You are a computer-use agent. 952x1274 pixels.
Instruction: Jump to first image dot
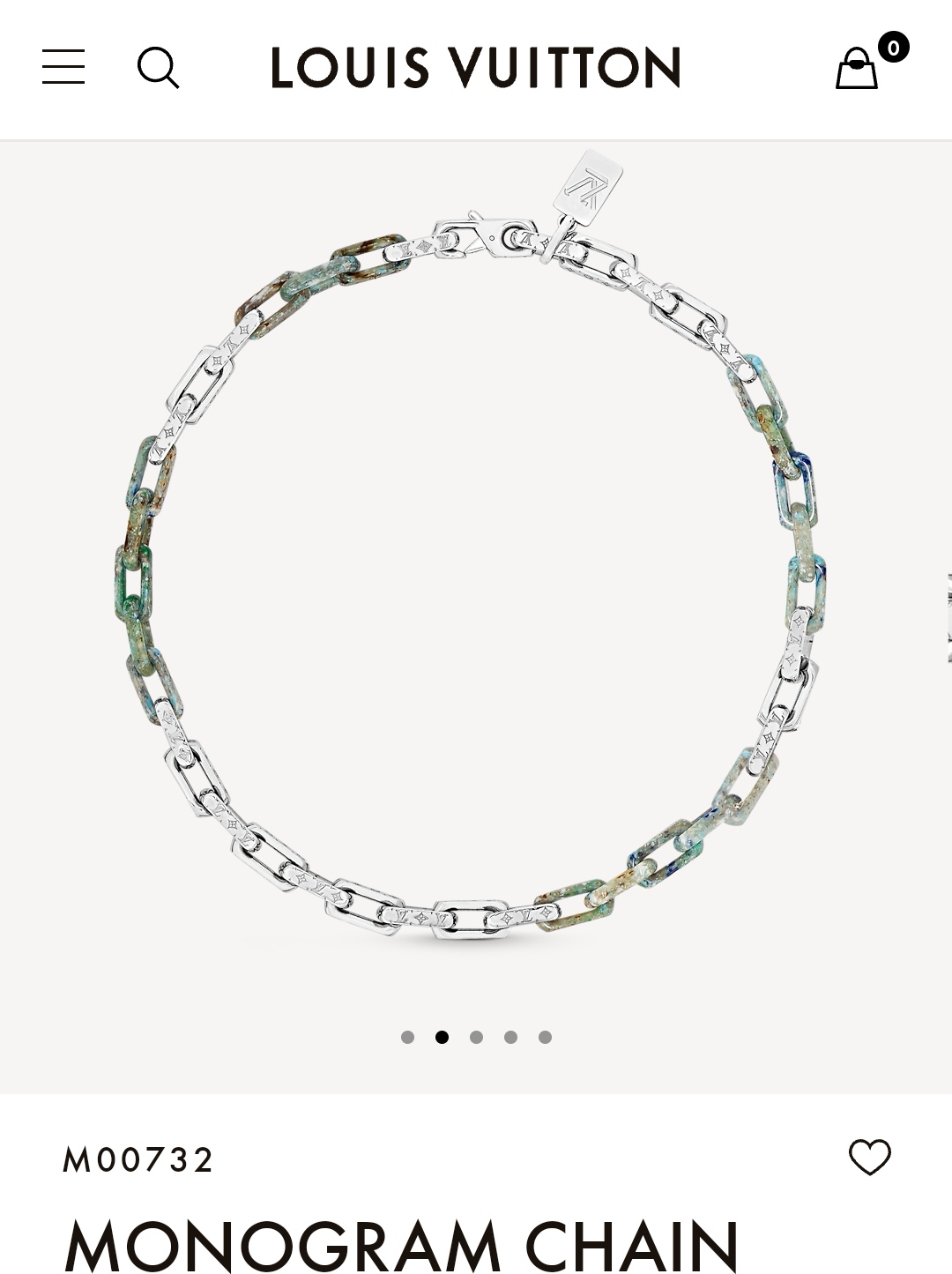(x=407, y=1037)
